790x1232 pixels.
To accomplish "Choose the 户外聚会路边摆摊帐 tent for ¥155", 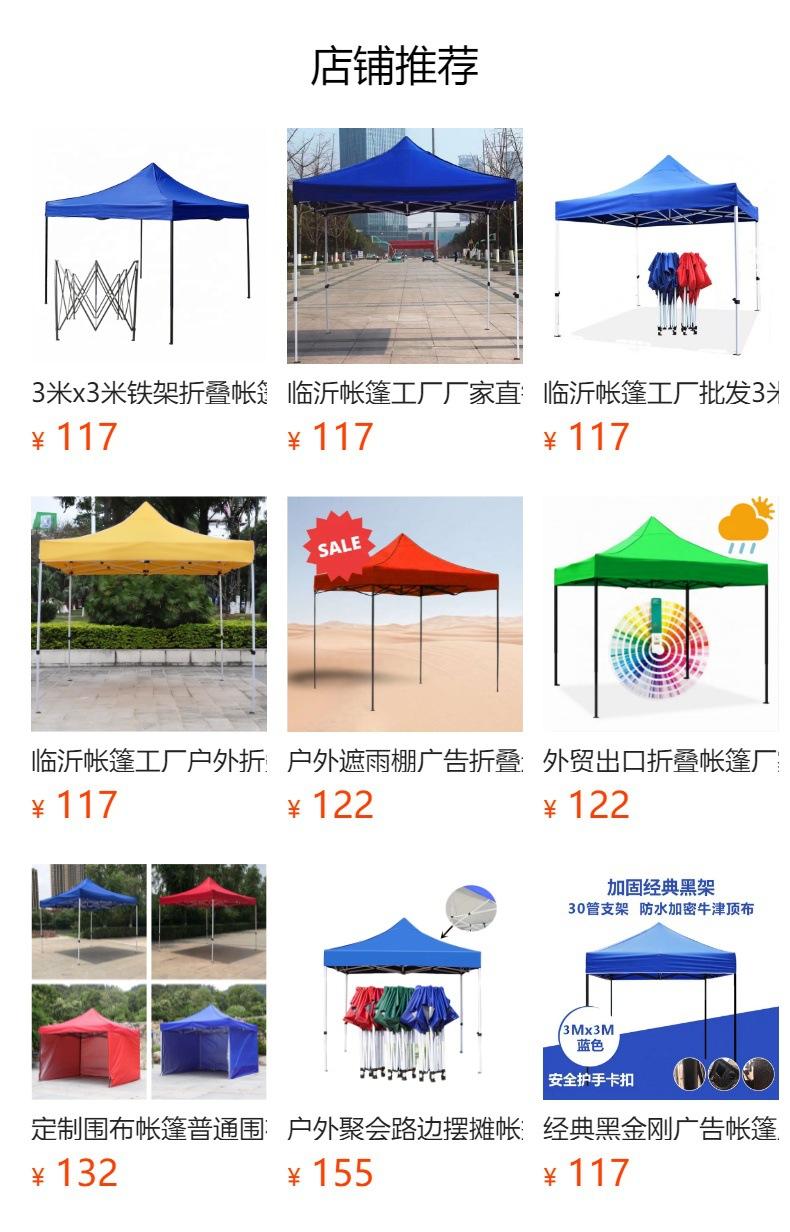I will click(404, 982).
